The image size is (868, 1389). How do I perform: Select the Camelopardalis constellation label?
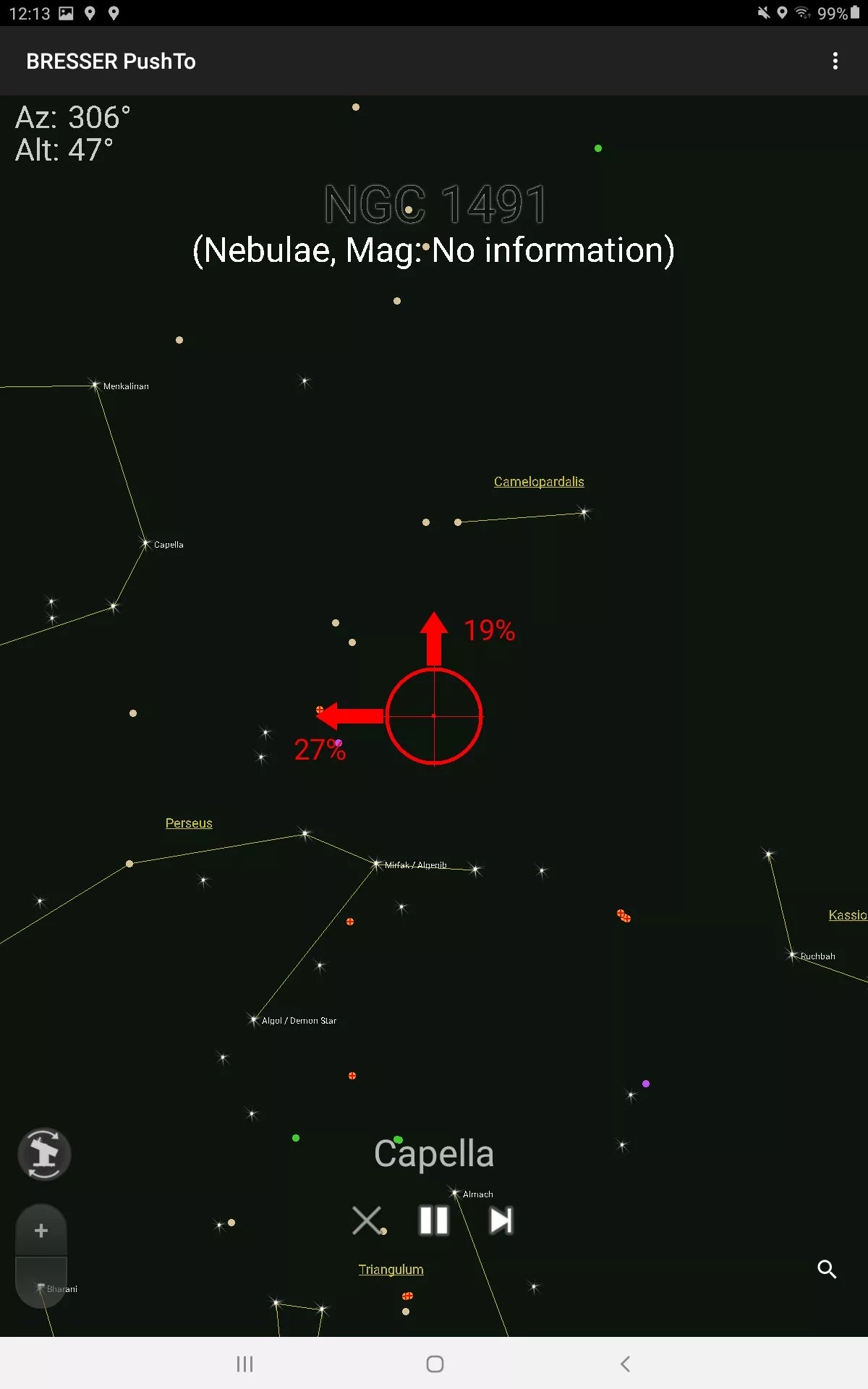pos(539,482)
